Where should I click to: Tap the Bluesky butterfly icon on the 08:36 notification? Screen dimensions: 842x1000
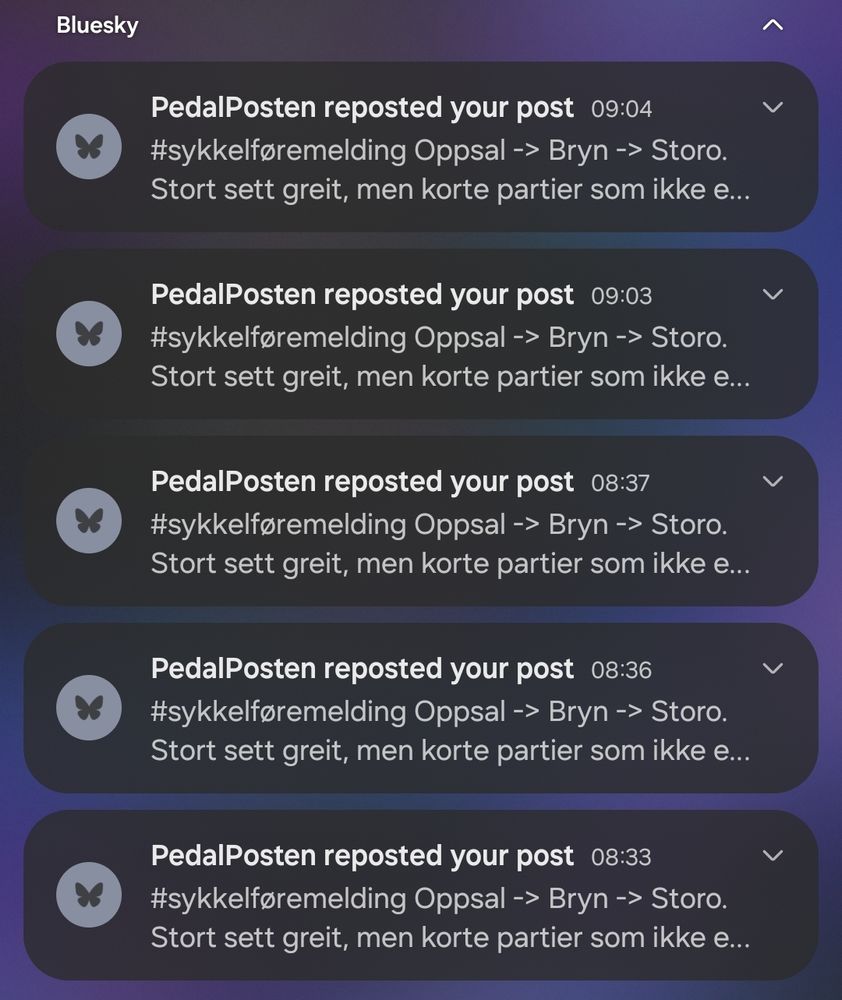coord(89,708)
